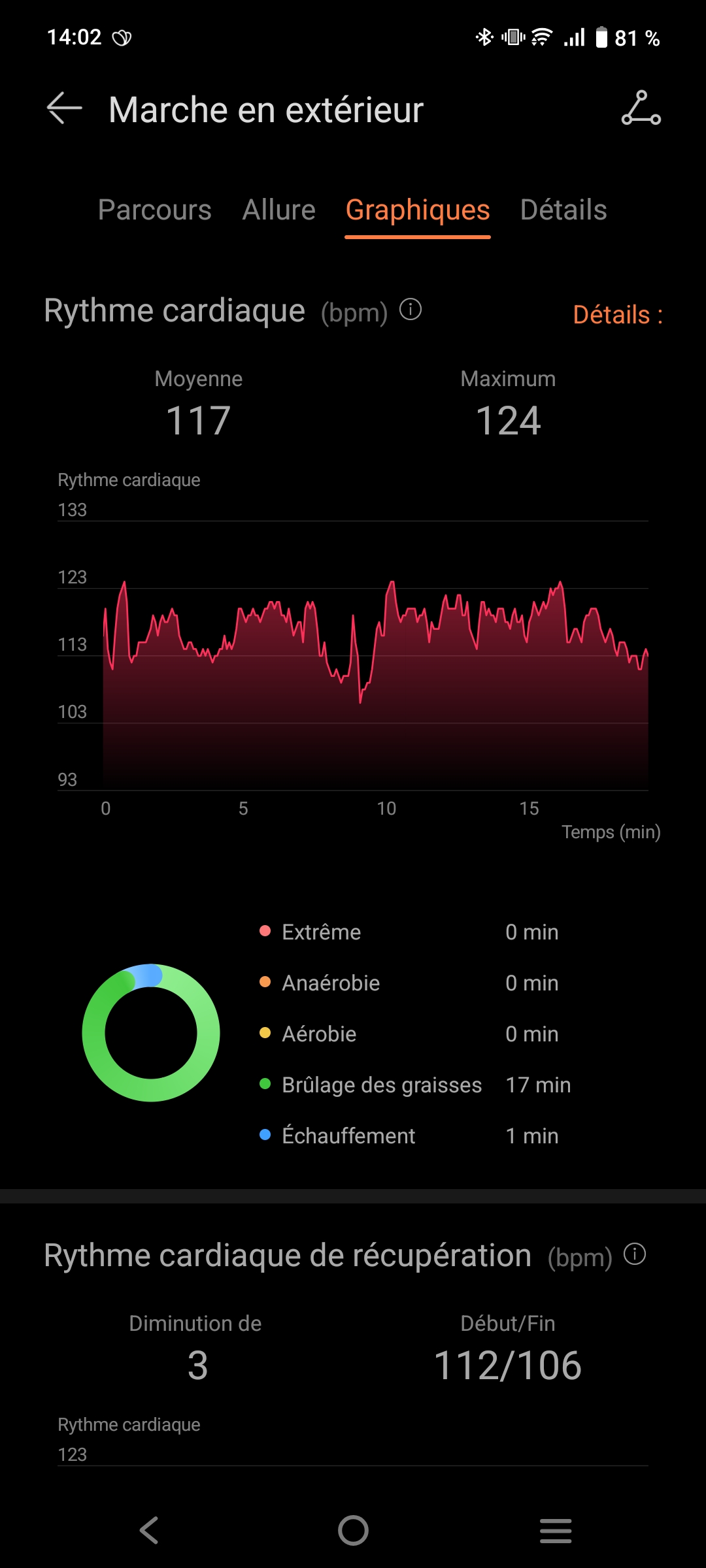Screen dimensions: 706x1568
Task: Switch to the Allure tab
Action: [x=278, y=210]
